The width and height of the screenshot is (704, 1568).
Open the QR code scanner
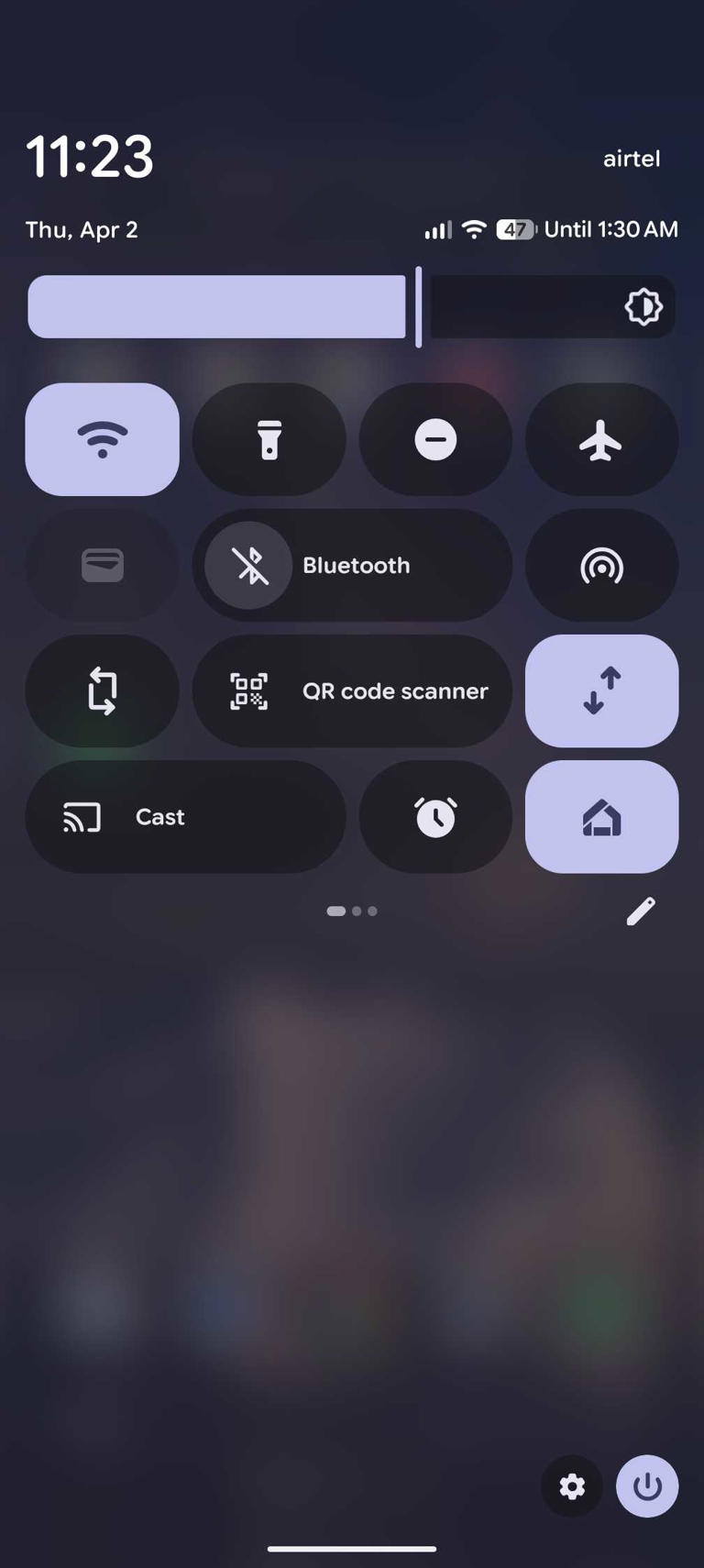click(x=352, y=690)
